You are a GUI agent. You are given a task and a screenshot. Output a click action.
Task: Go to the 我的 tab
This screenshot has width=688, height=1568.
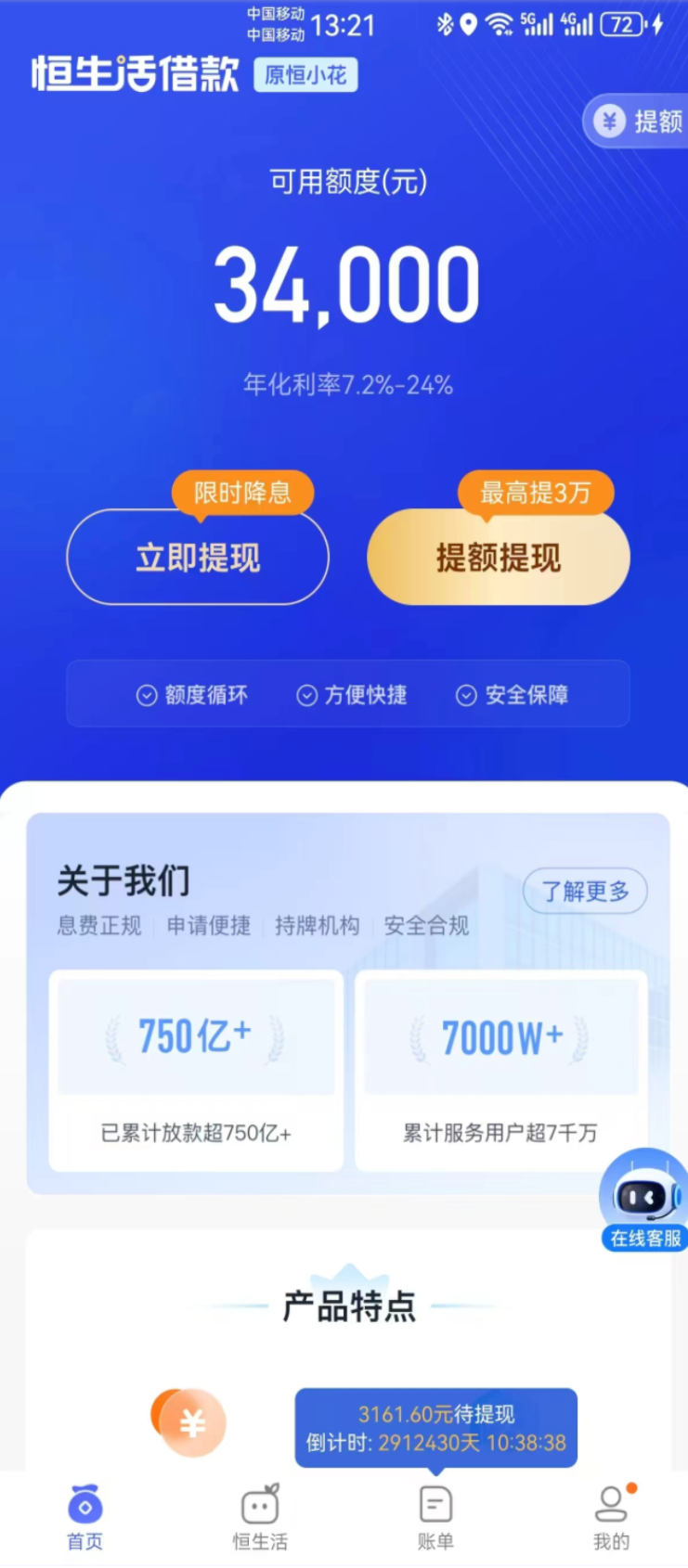pos(610,1518)
